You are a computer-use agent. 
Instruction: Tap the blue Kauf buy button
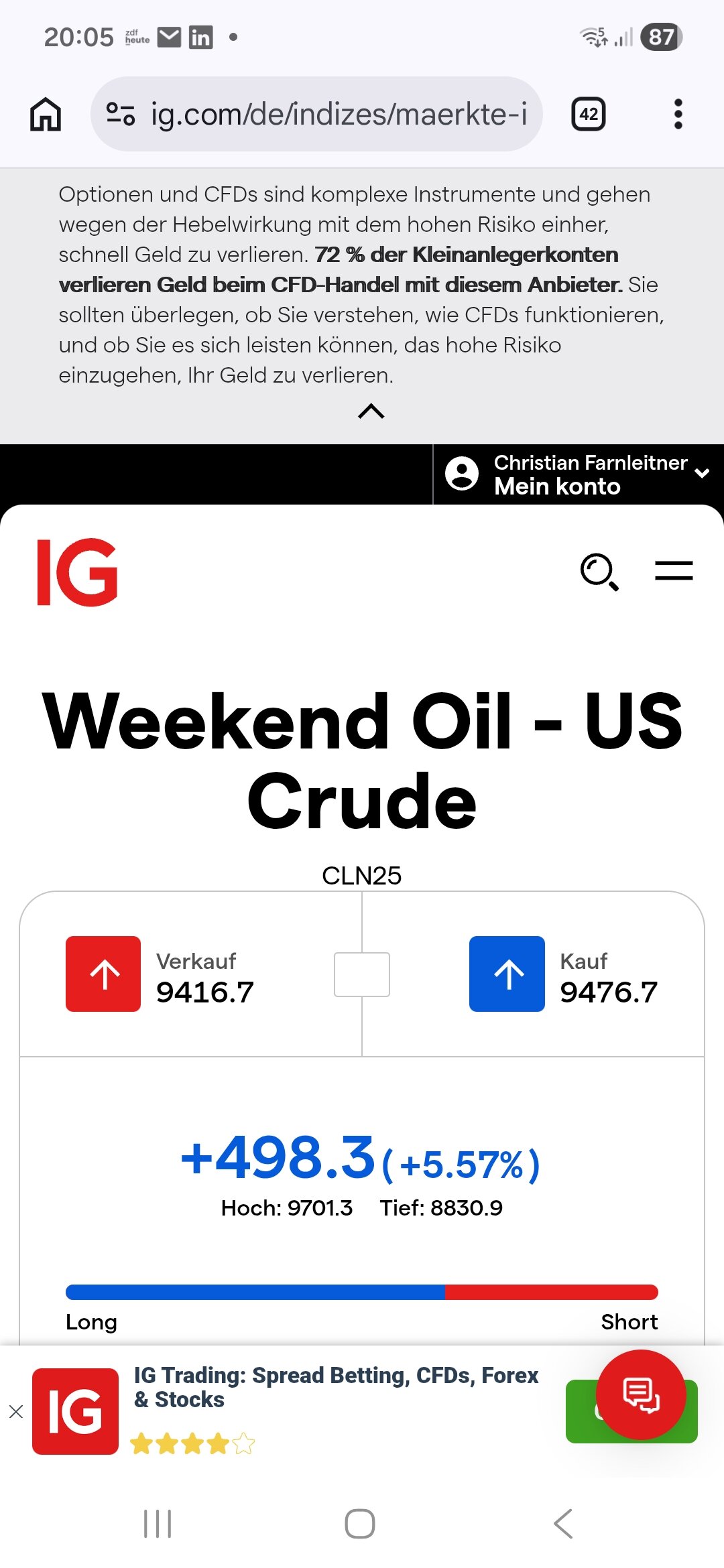tap(507, 974)
